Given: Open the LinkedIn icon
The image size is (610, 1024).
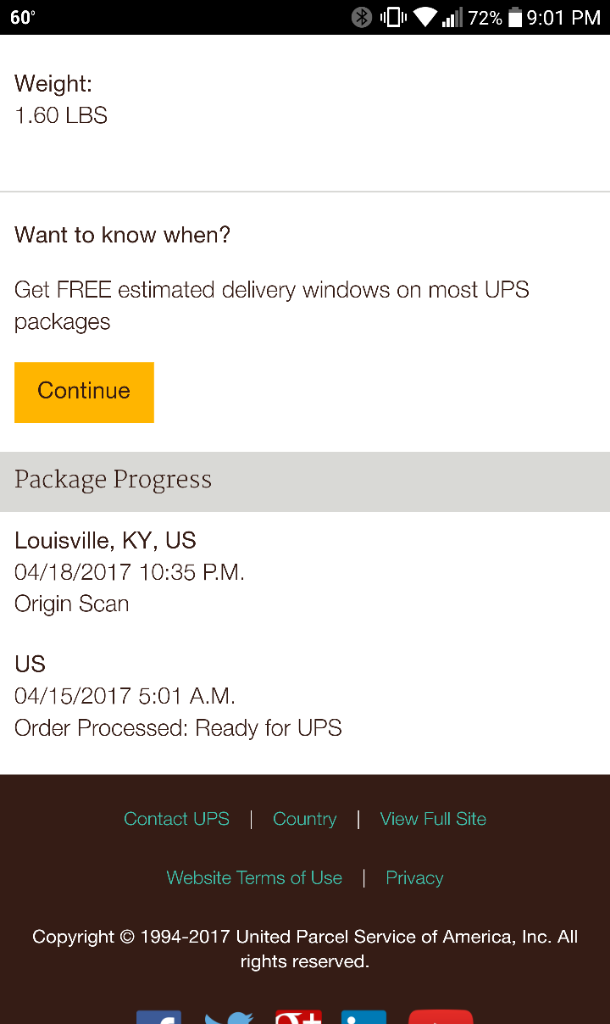Looking at the screenshot, I should (364, 1017).
